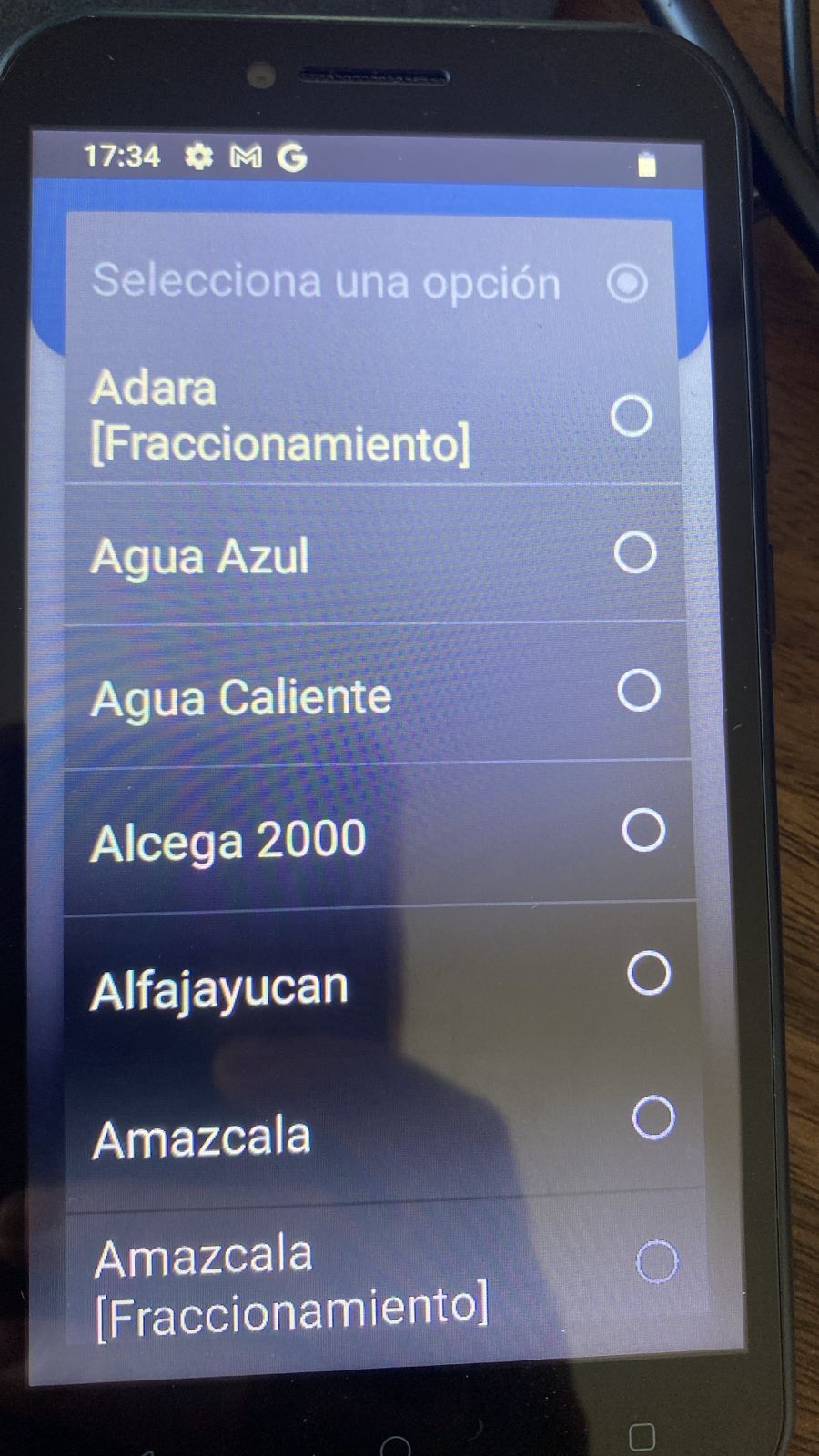This screenshot has width=819, height=1456.
Task: Choose Adara [Fraccionamiento] from the list
Action: pos(632,416)
